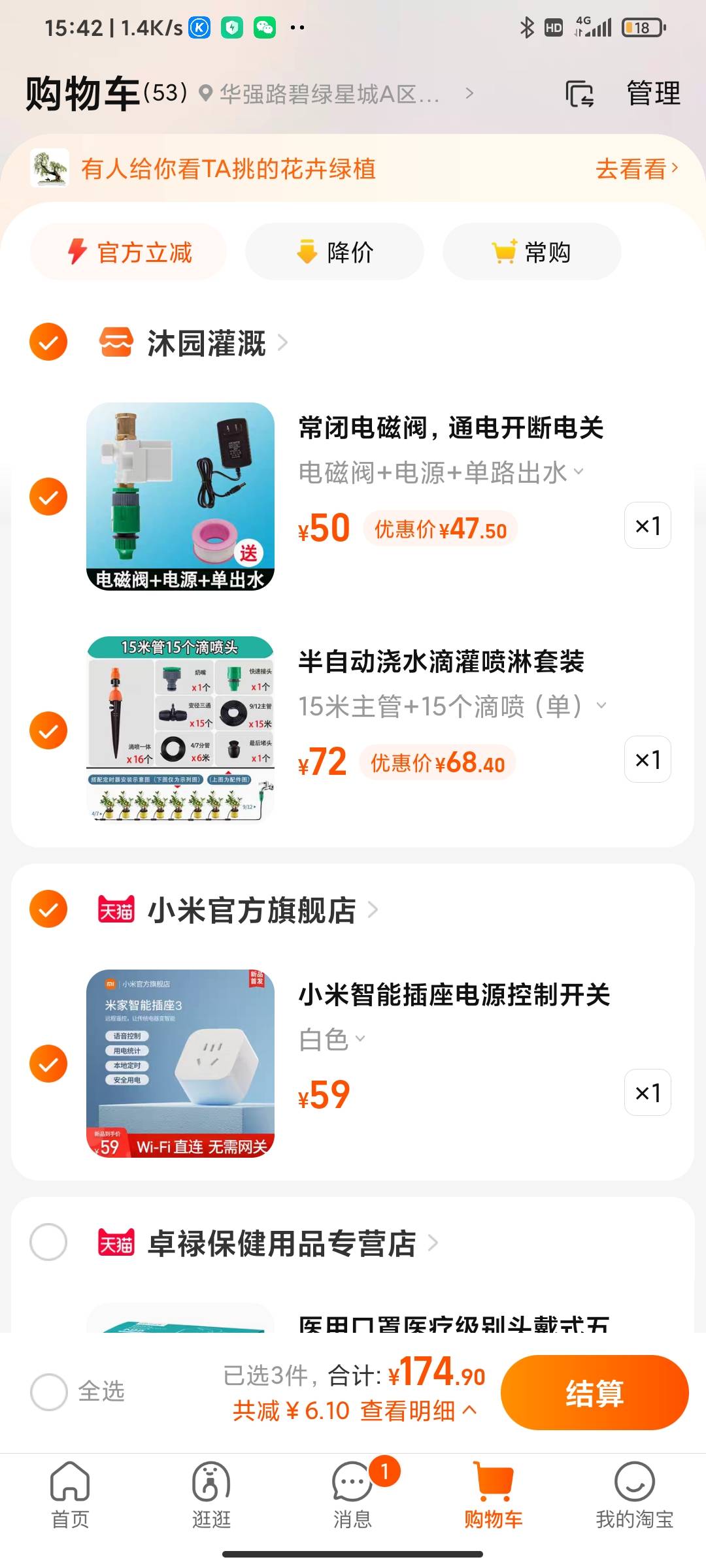Tap 结算 to check out
The height and width of the screenshot is (1568, 706).
595,1392
